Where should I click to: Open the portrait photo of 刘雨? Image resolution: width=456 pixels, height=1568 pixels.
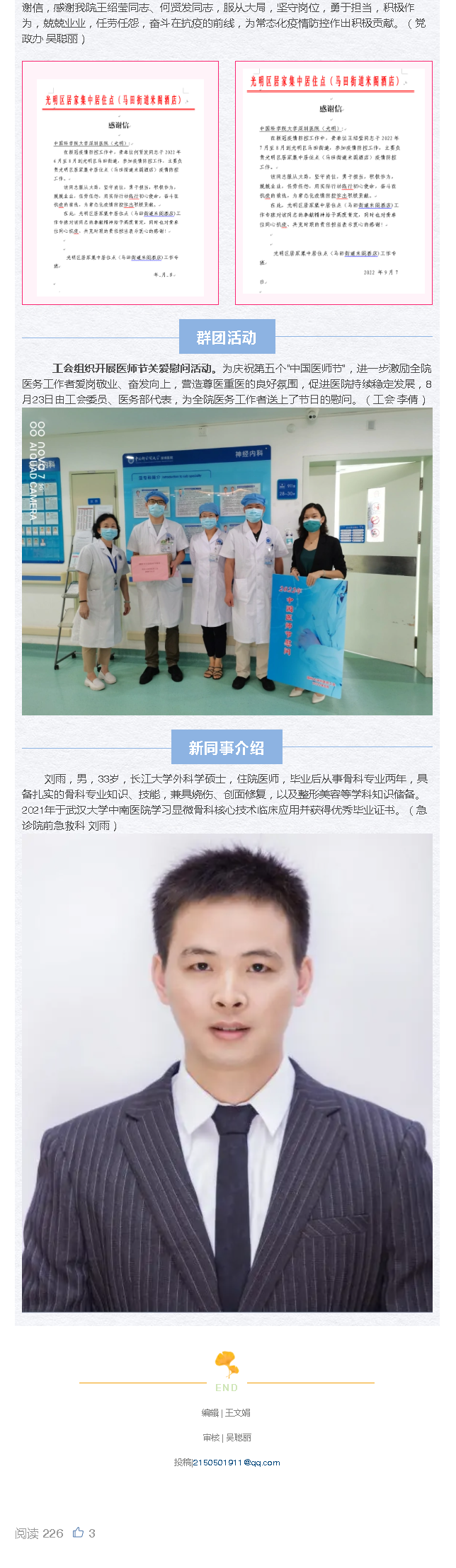click(227, 1073)
